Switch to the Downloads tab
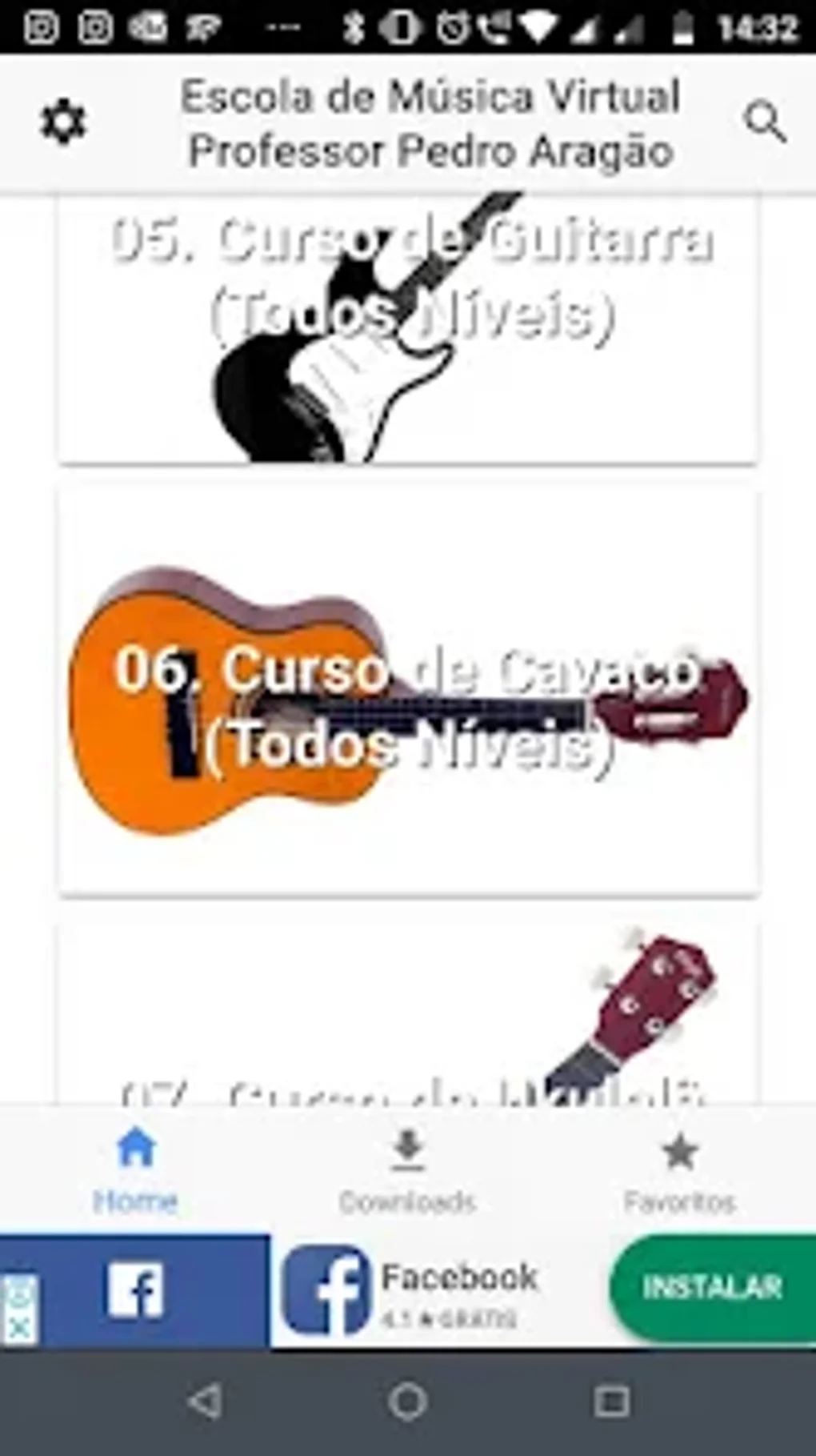 click(x=407, y=1169)
